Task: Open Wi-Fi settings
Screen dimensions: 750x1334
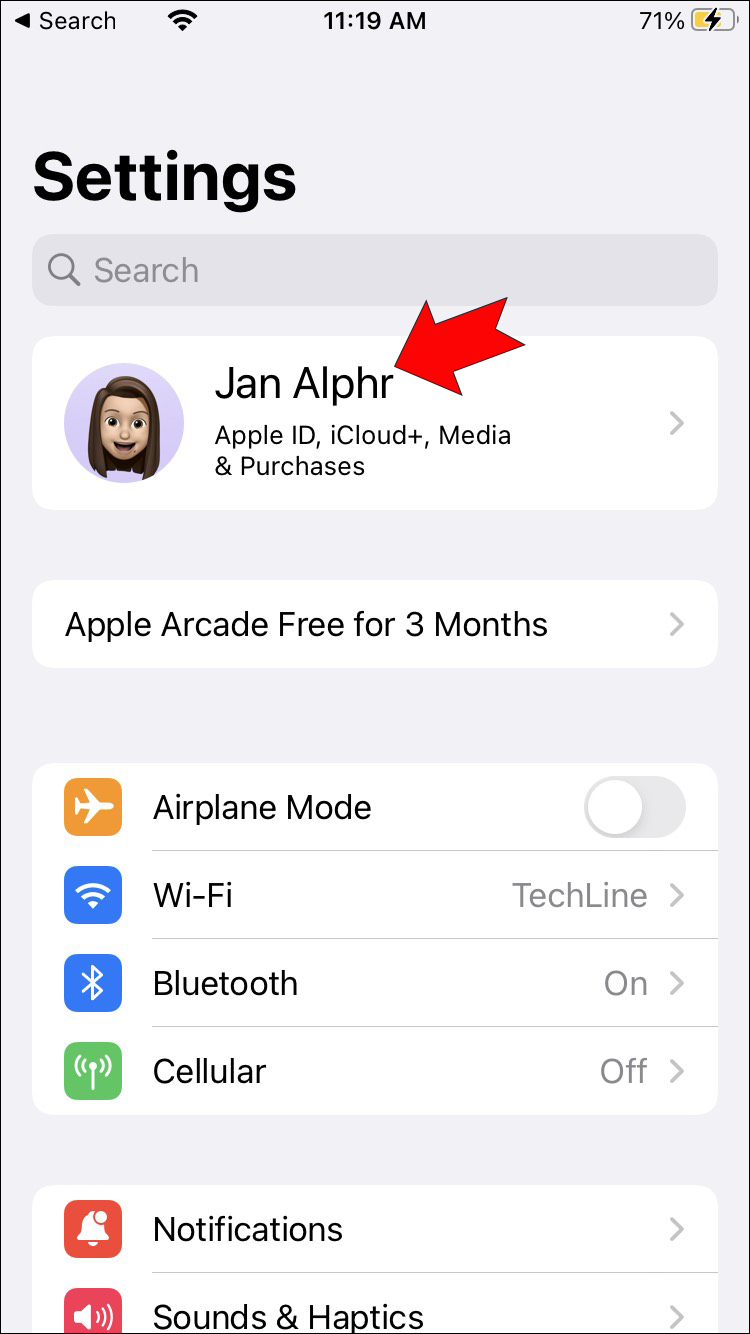Action: point(374,895)
